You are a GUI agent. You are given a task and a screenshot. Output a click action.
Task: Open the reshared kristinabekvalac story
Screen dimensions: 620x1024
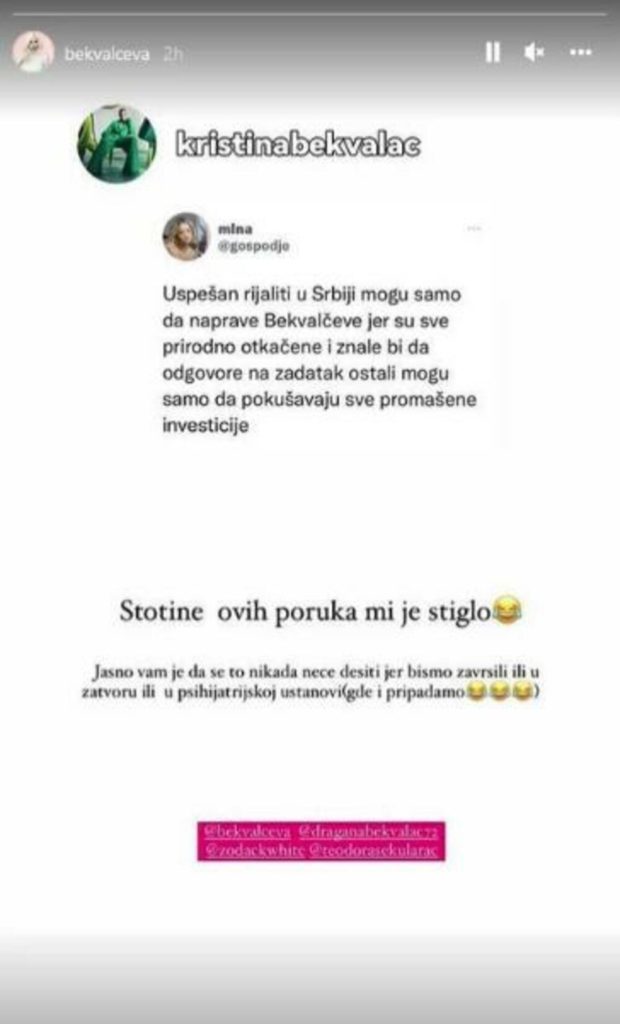coord(297,145)
